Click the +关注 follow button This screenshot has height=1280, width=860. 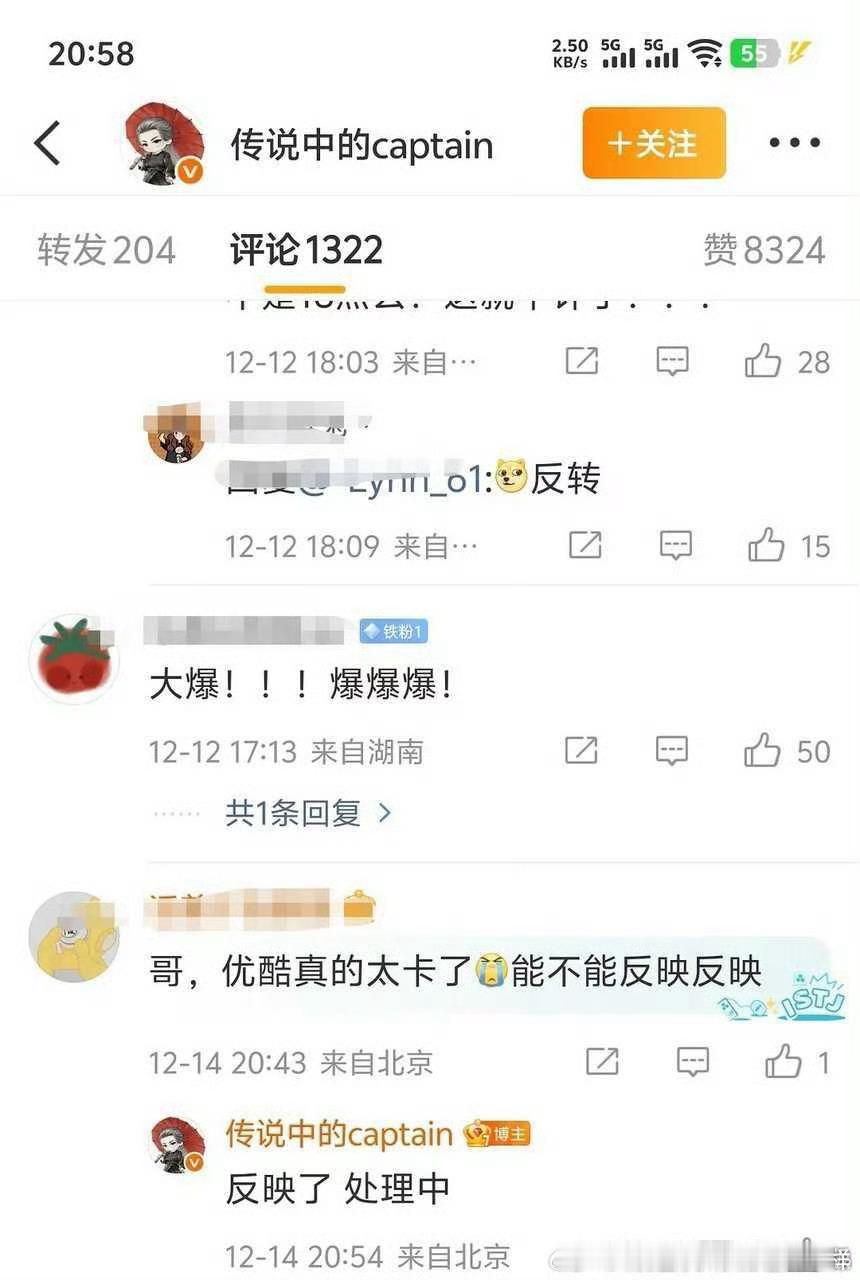pyautogui.click(x=653, y=143)
